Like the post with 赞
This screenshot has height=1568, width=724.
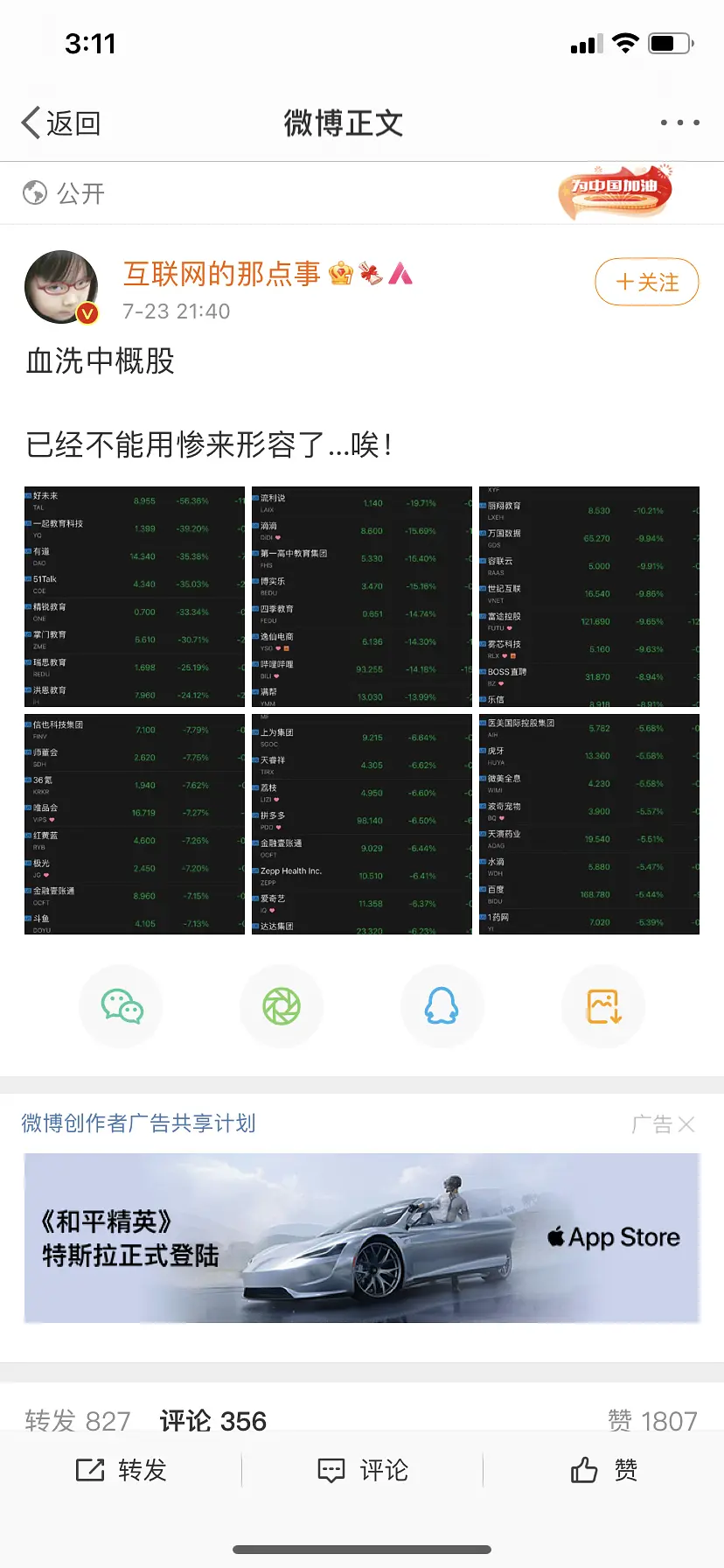tap(603, 1470)
